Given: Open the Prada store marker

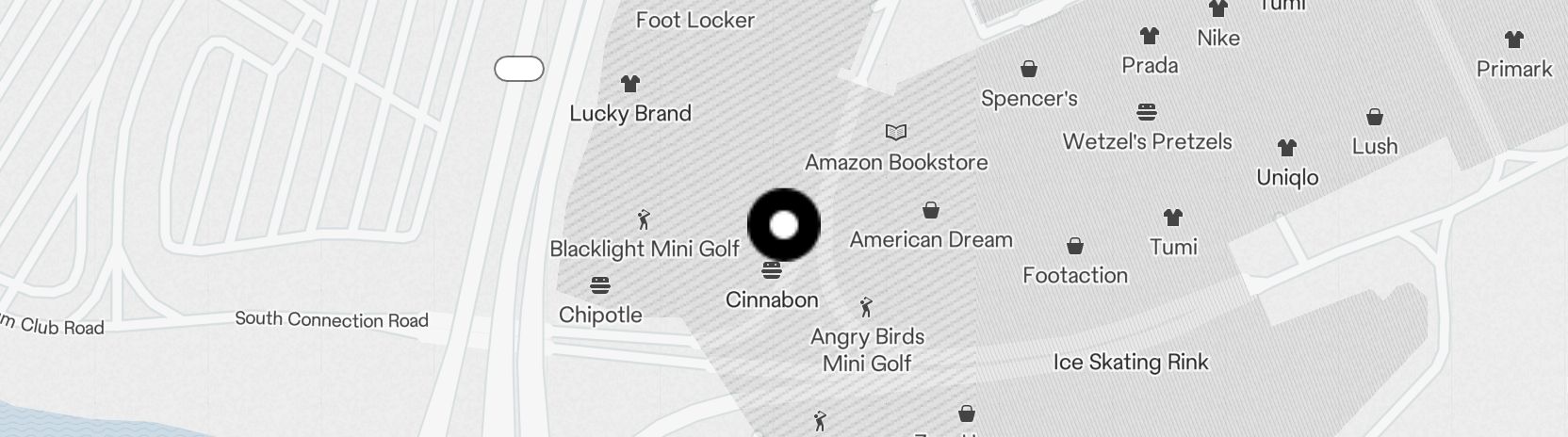Looking at the screenshot, I should [1149, 38].
